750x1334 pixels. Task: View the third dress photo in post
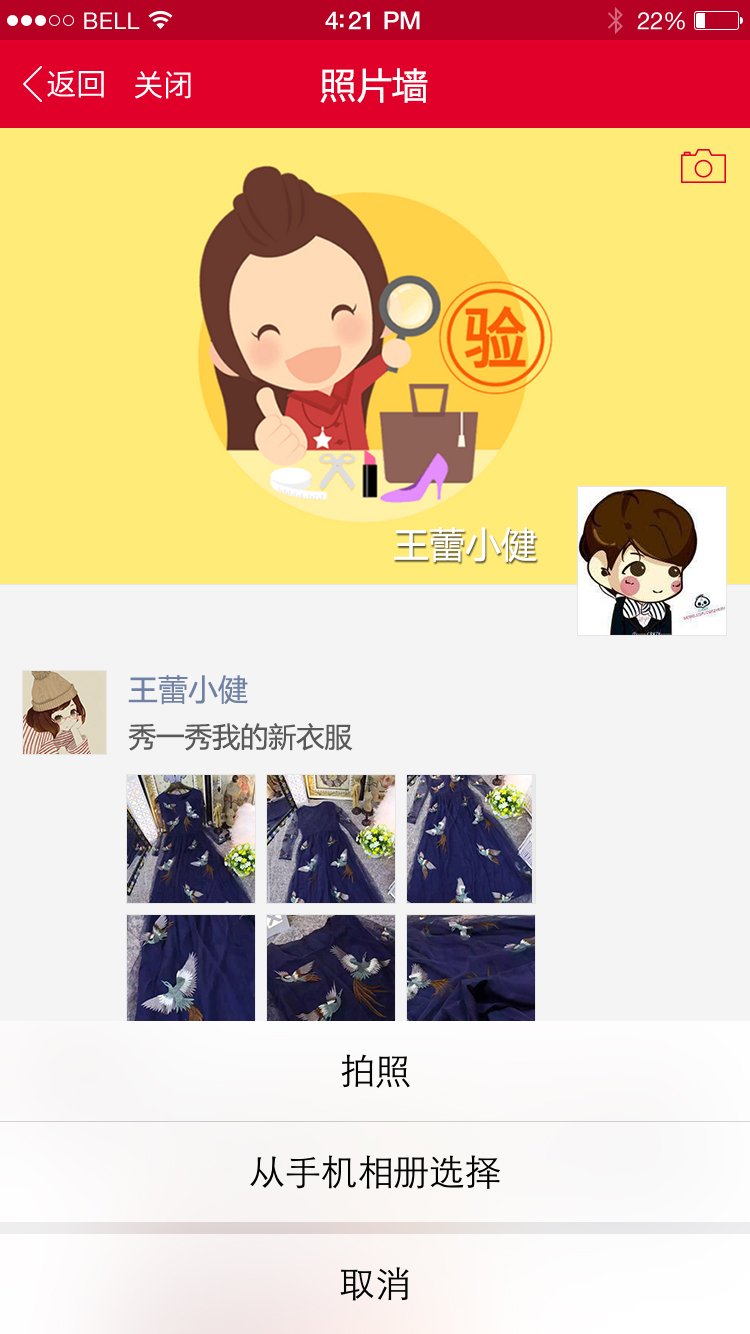tap(471, 839)
